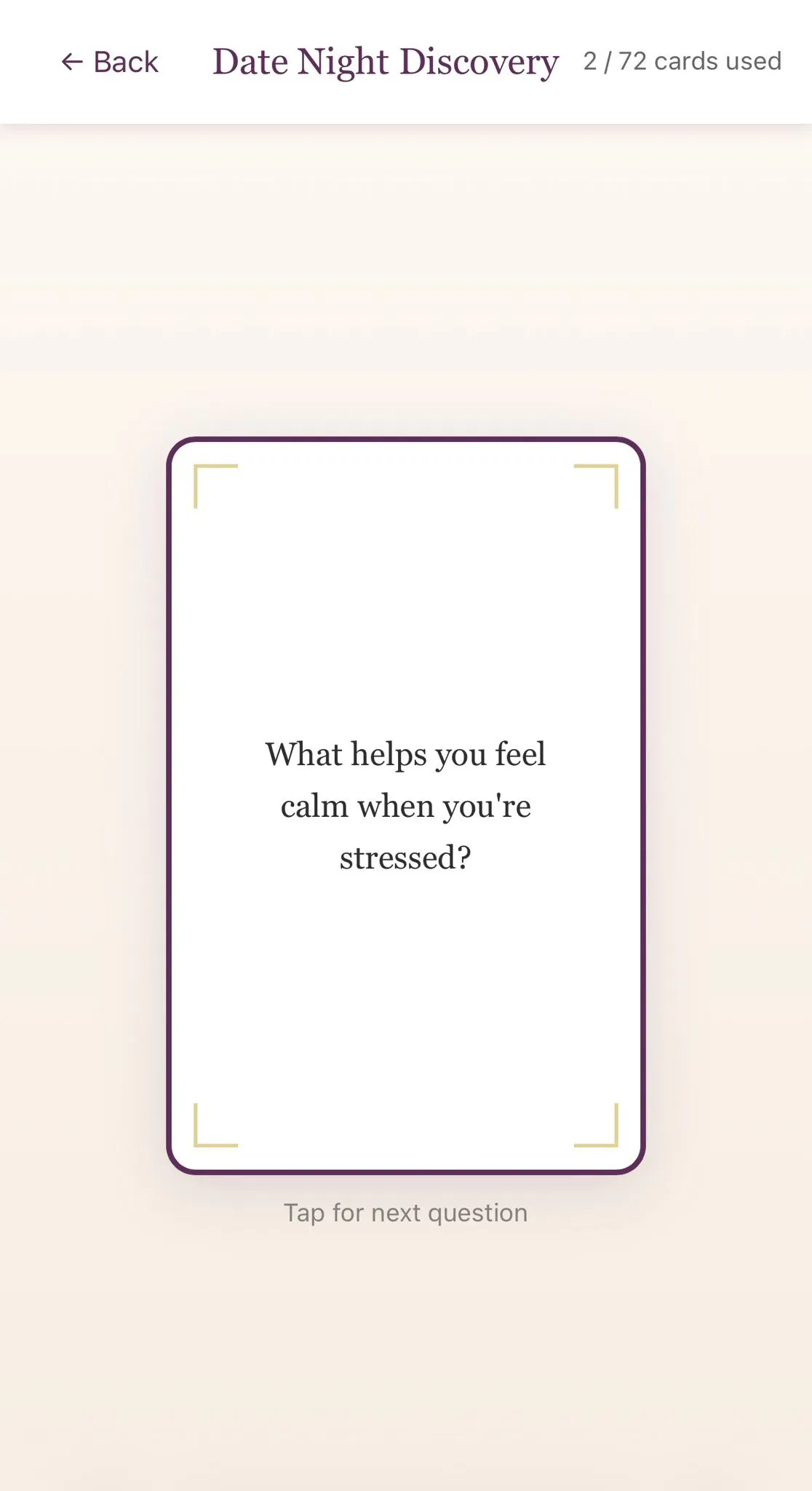This screenshot has height=1491, width=812.
Task: Tap the question card for next question
Action: click(x=405, y=804)
